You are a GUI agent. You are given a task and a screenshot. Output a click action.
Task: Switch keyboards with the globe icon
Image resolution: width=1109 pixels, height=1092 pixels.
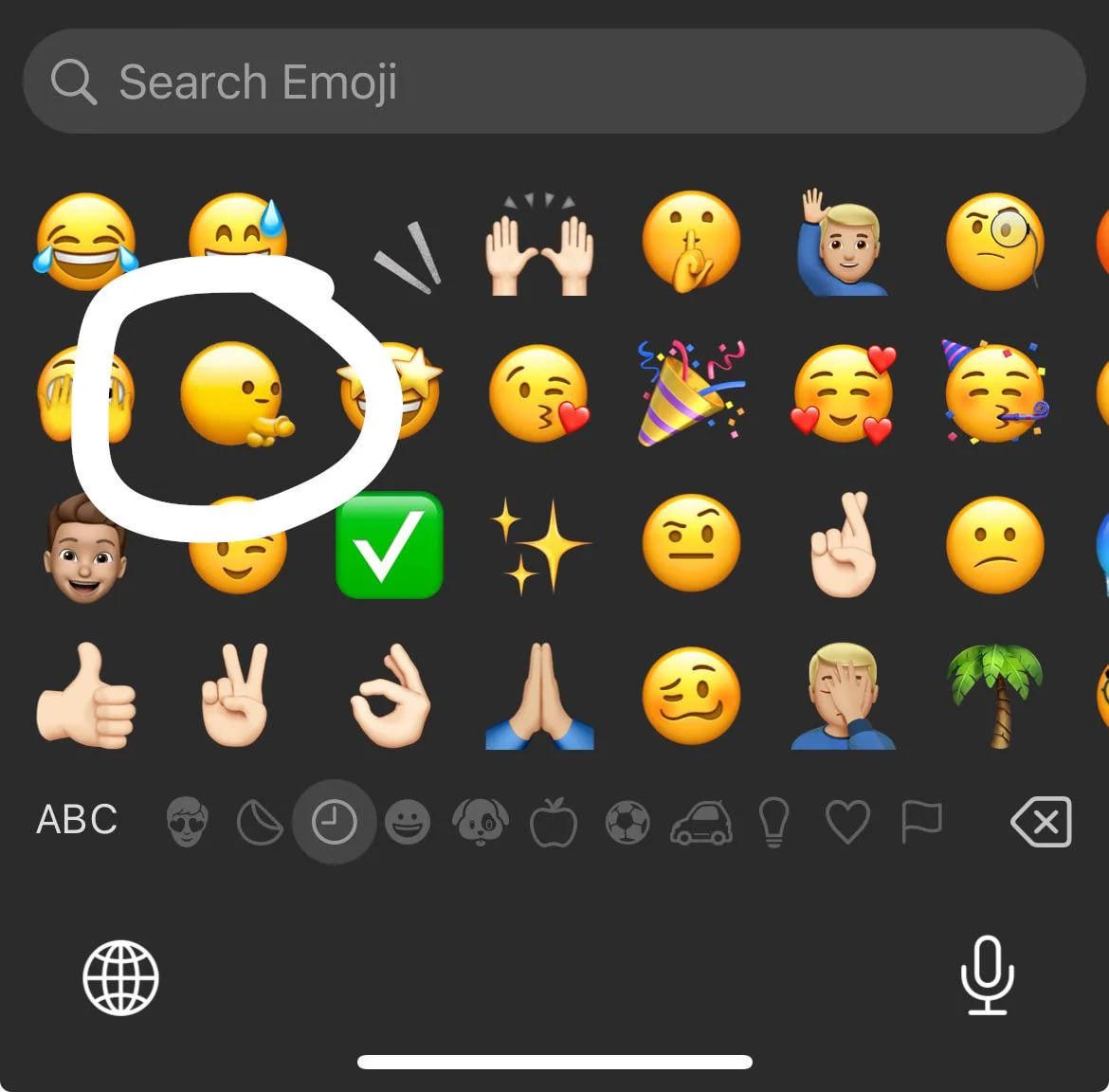coord(120,977)
